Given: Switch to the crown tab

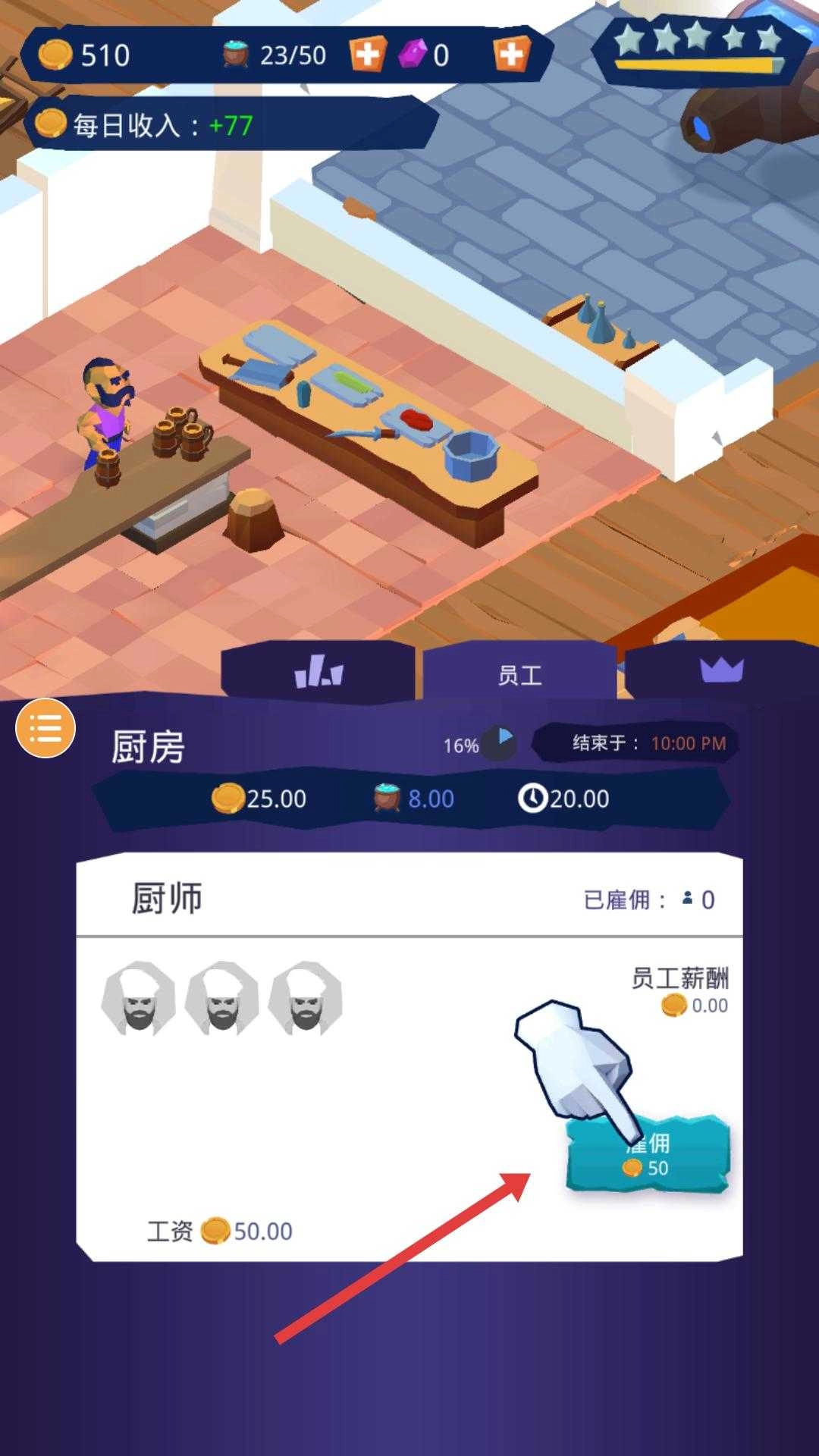Looking at the screenshot, I should pos(721,670).
